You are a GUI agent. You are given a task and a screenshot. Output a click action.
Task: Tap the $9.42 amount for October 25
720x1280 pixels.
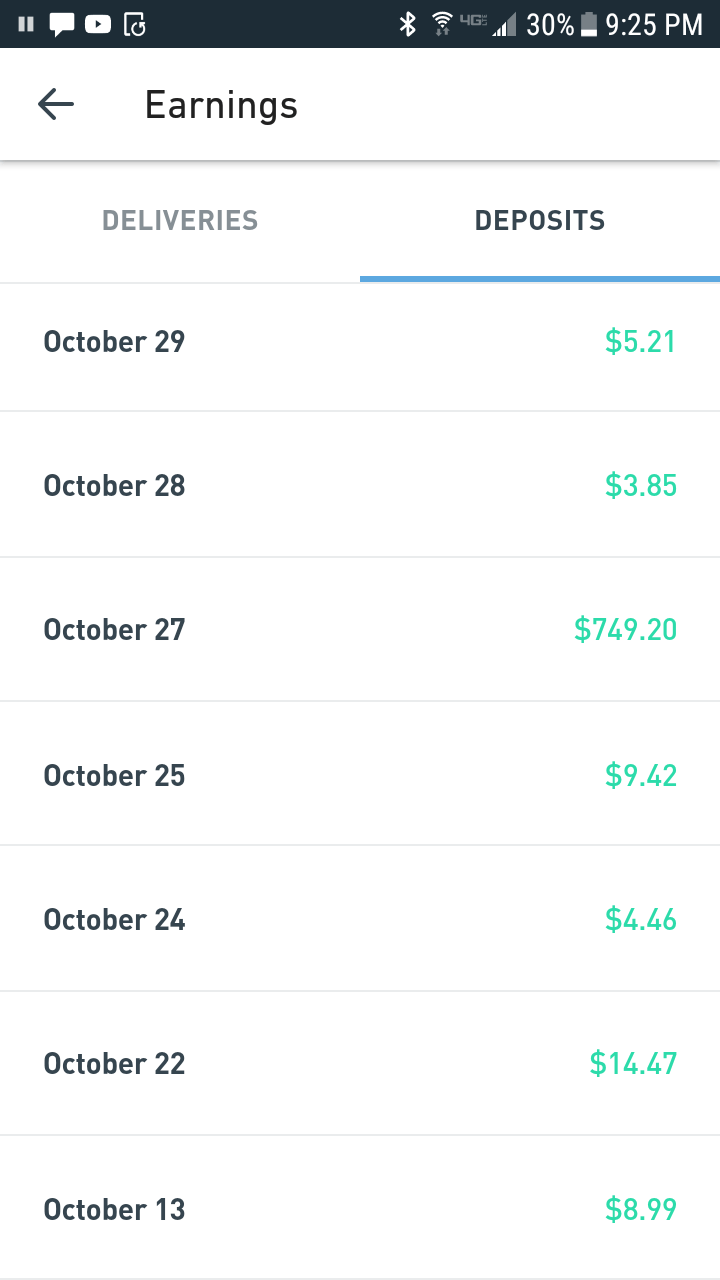coord(640,774)
